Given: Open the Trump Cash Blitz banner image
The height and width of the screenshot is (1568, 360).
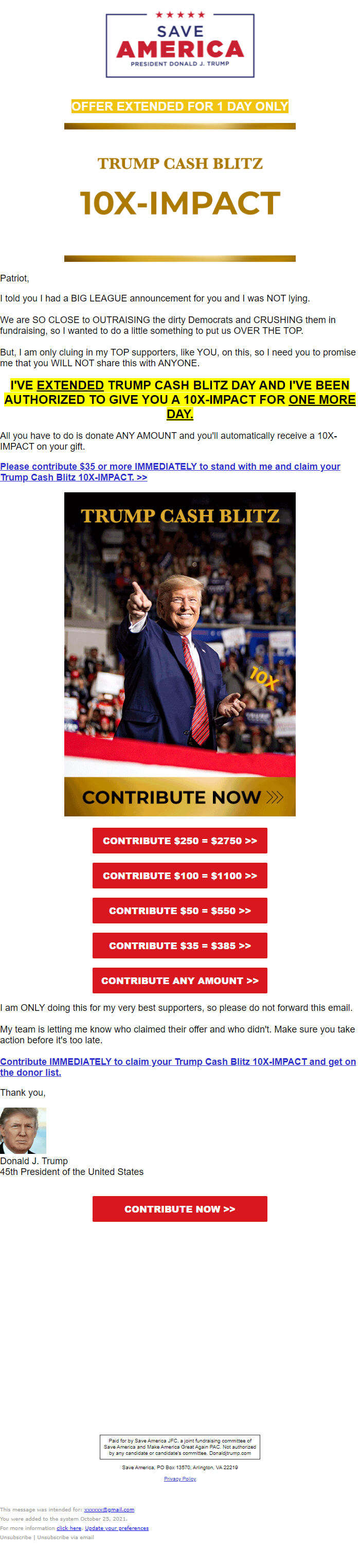Looking at the screenshot, I should pyautogui.click(x=179, y=653).
